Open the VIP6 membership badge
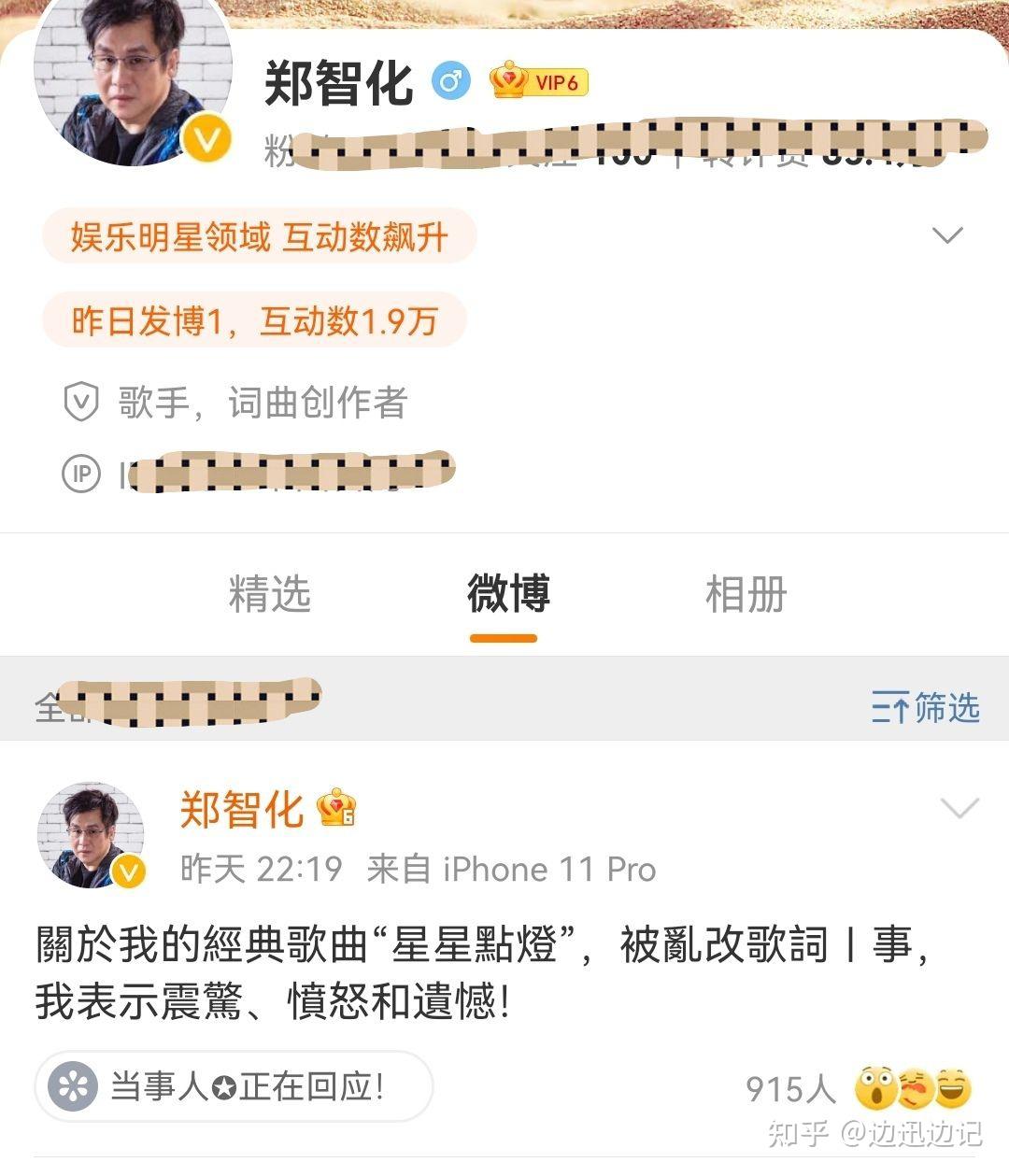 (539, 82)
